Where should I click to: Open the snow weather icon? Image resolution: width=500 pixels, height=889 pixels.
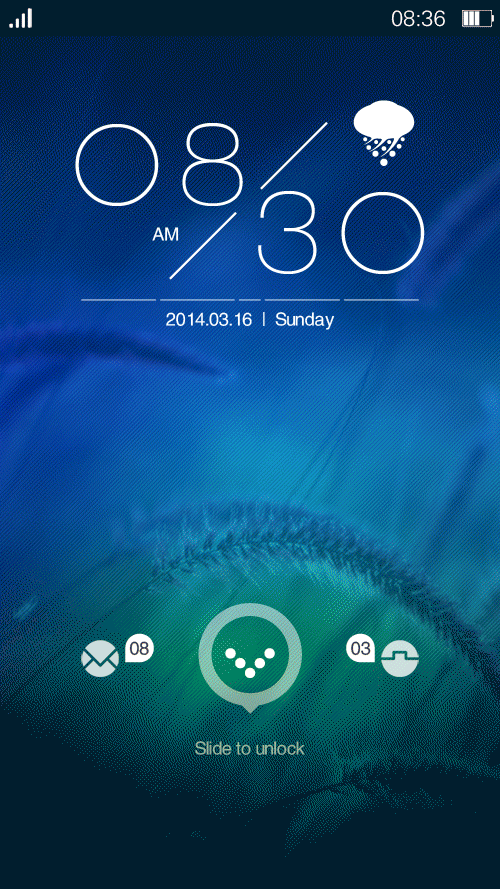coord(384,133)
